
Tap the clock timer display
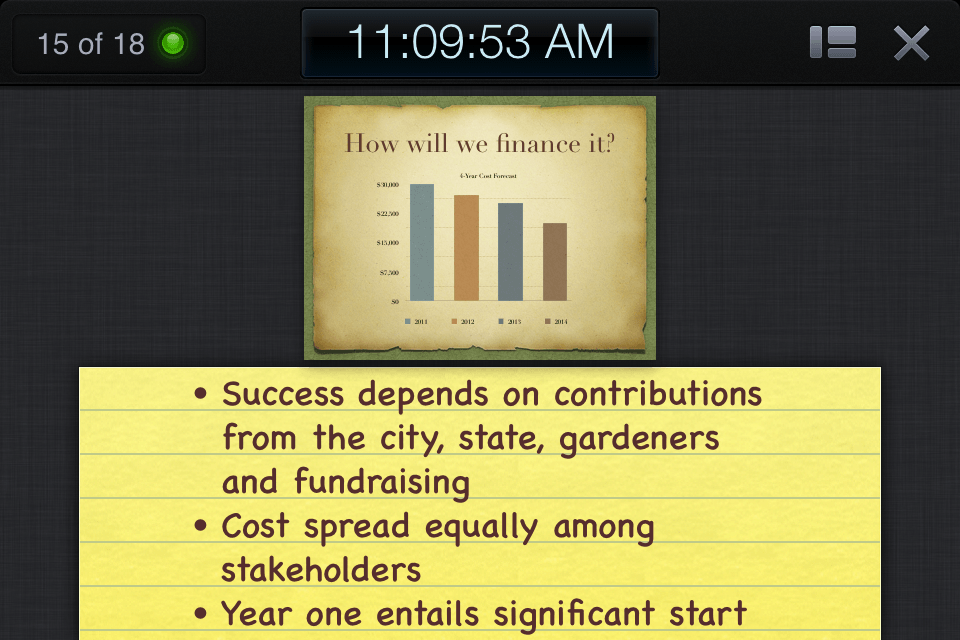coord(480,43)
